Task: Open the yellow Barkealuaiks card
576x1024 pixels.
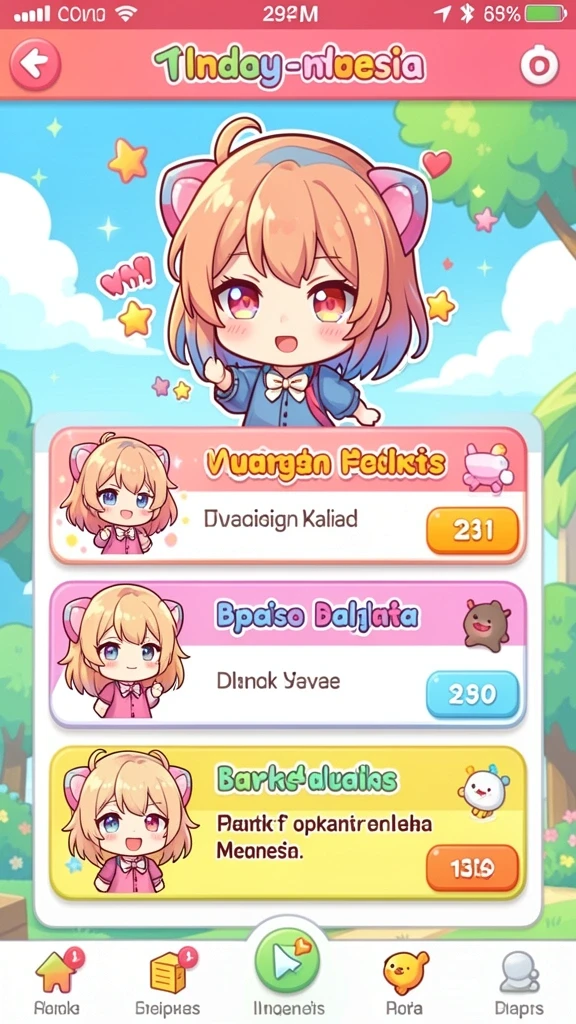Action: click(288, 824)
